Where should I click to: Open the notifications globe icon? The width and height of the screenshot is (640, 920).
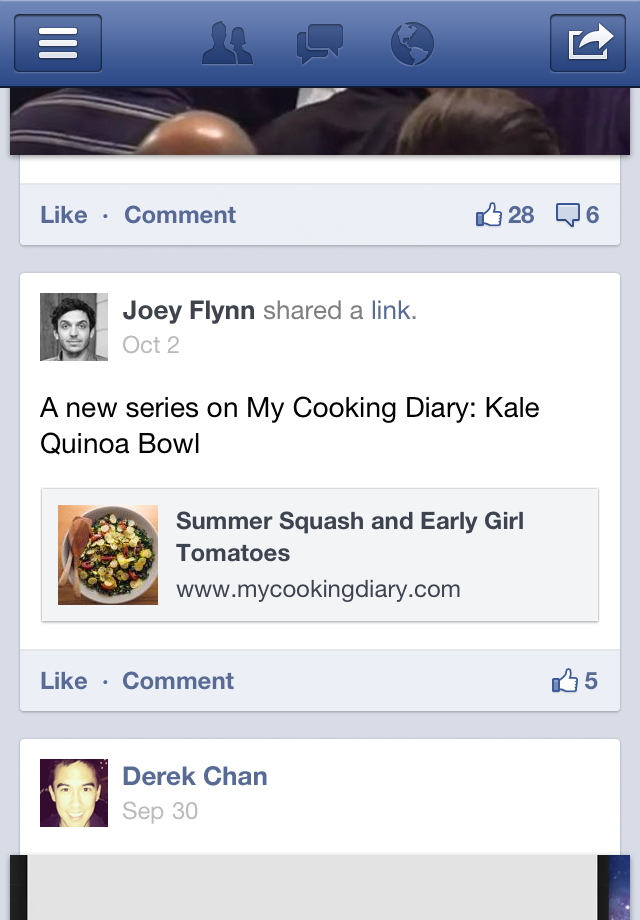(x=411, y=44)
